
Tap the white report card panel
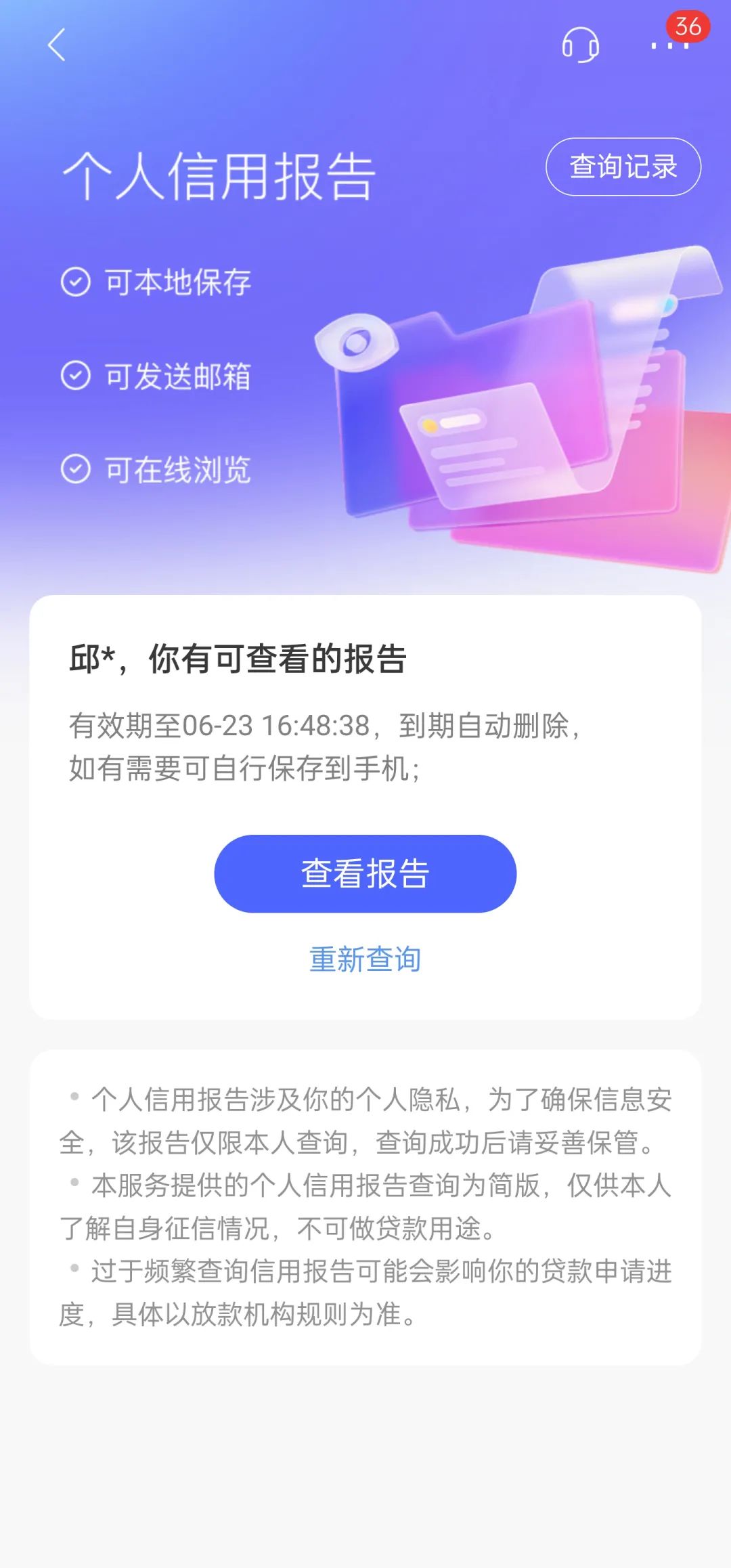365,806
